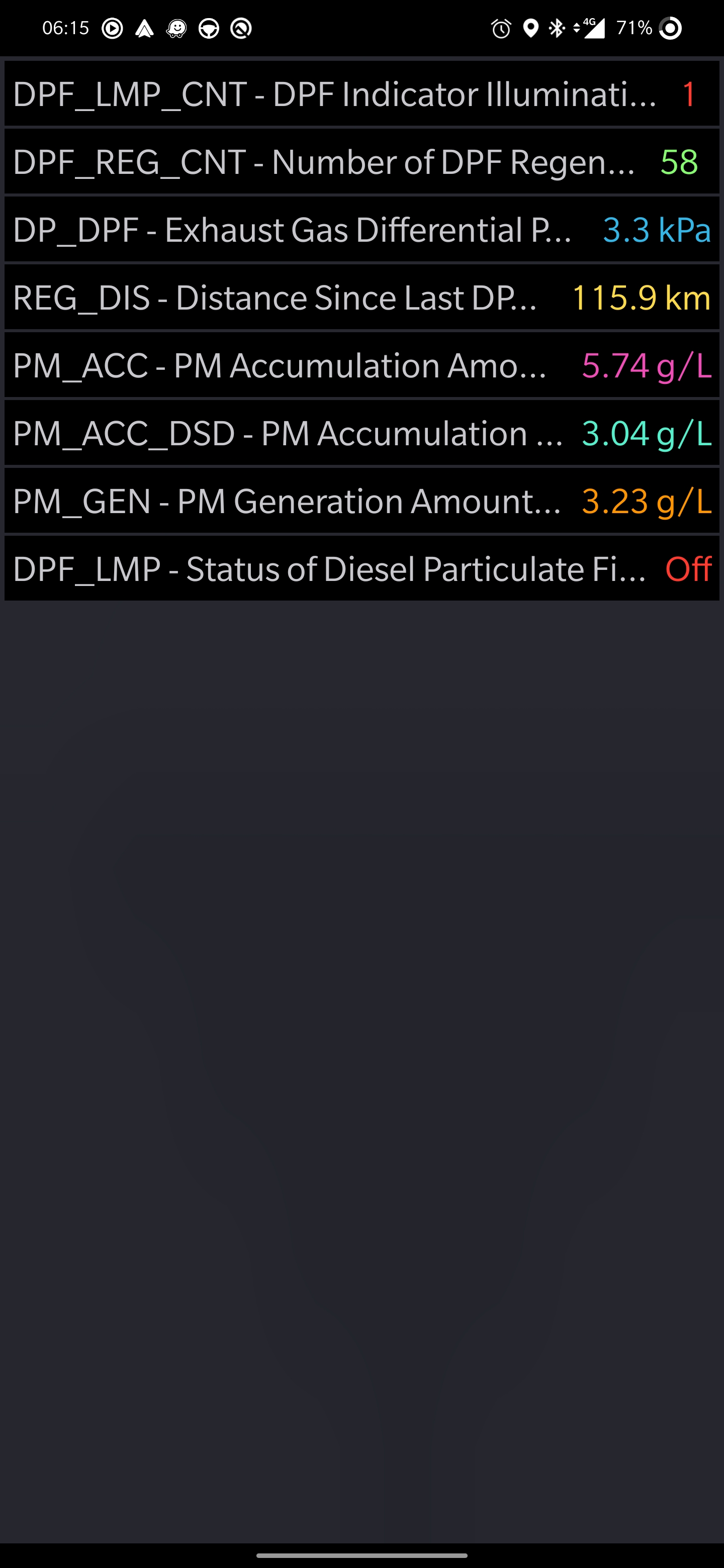Open the DPF_LMP_CNT indicator illumination row
Viewport: 724px width, 1568px height.
point(361,94)
